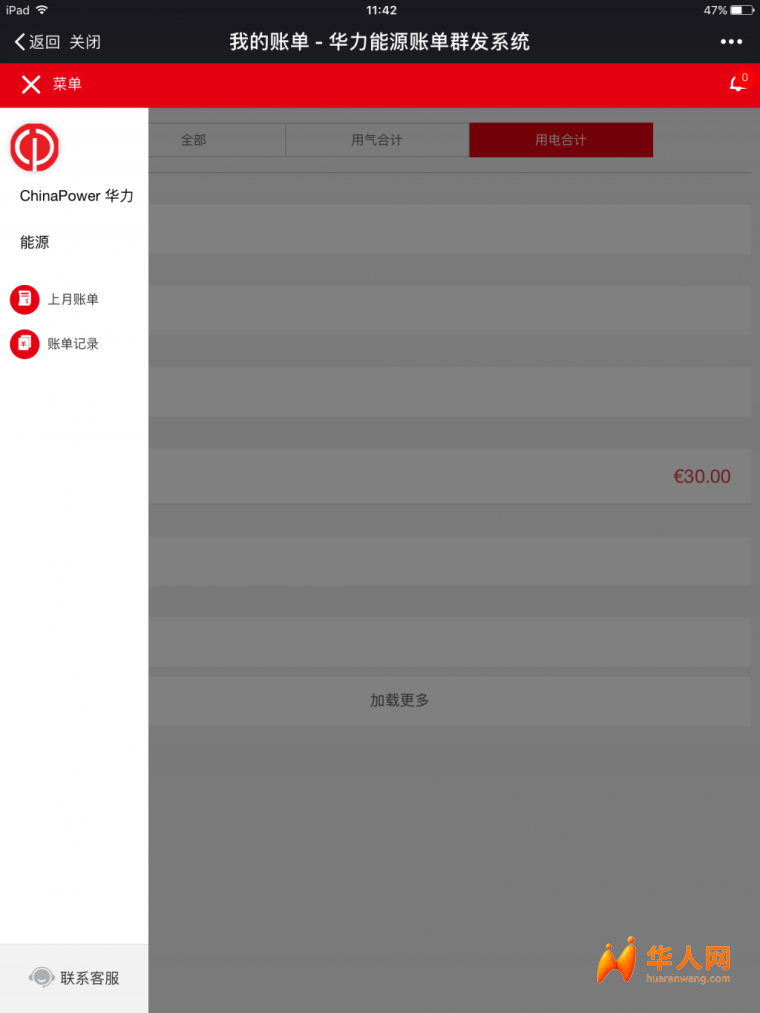Select the 用电合计 tab

point(560,140)
